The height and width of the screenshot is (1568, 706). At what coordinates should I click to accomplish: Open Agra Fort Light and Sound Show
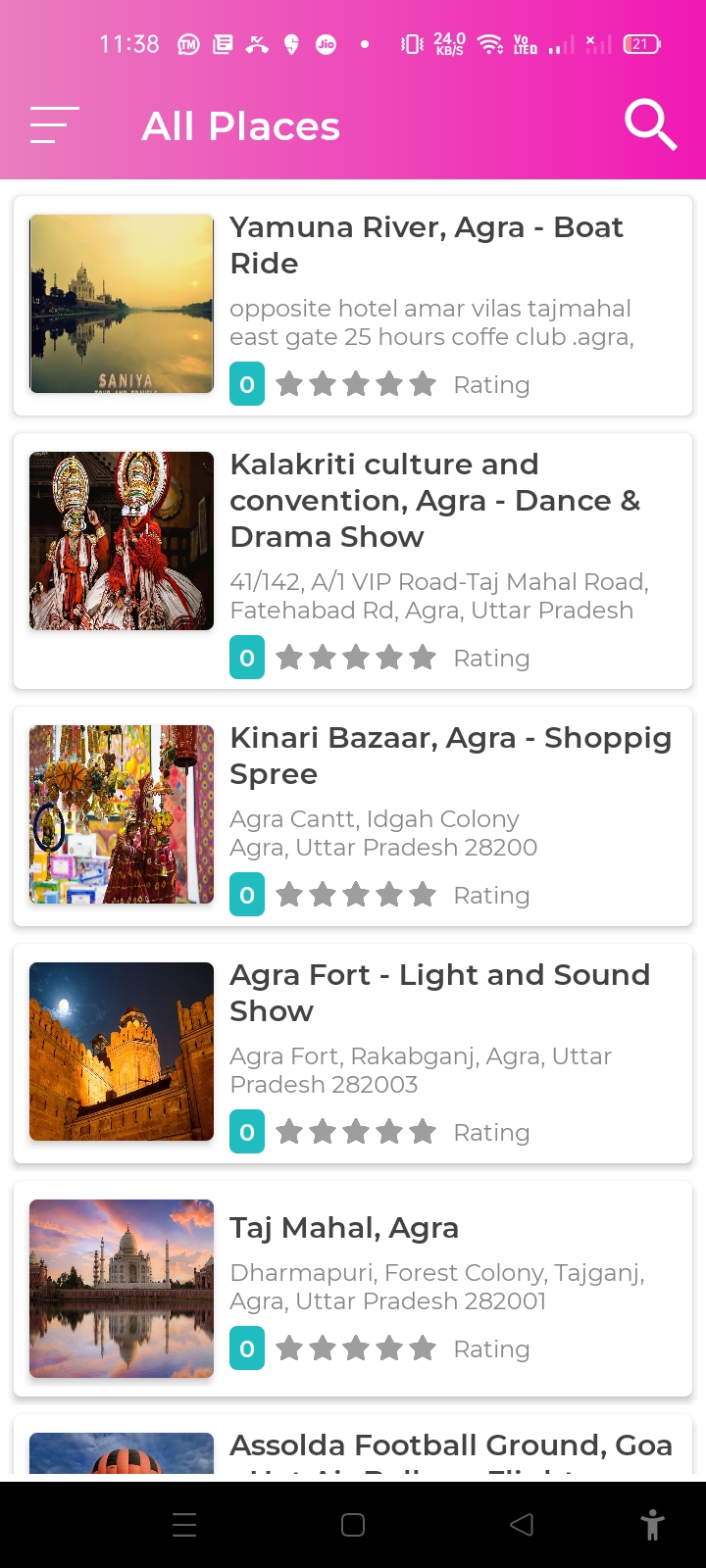pyautogui.click(x=353, y=1053)
